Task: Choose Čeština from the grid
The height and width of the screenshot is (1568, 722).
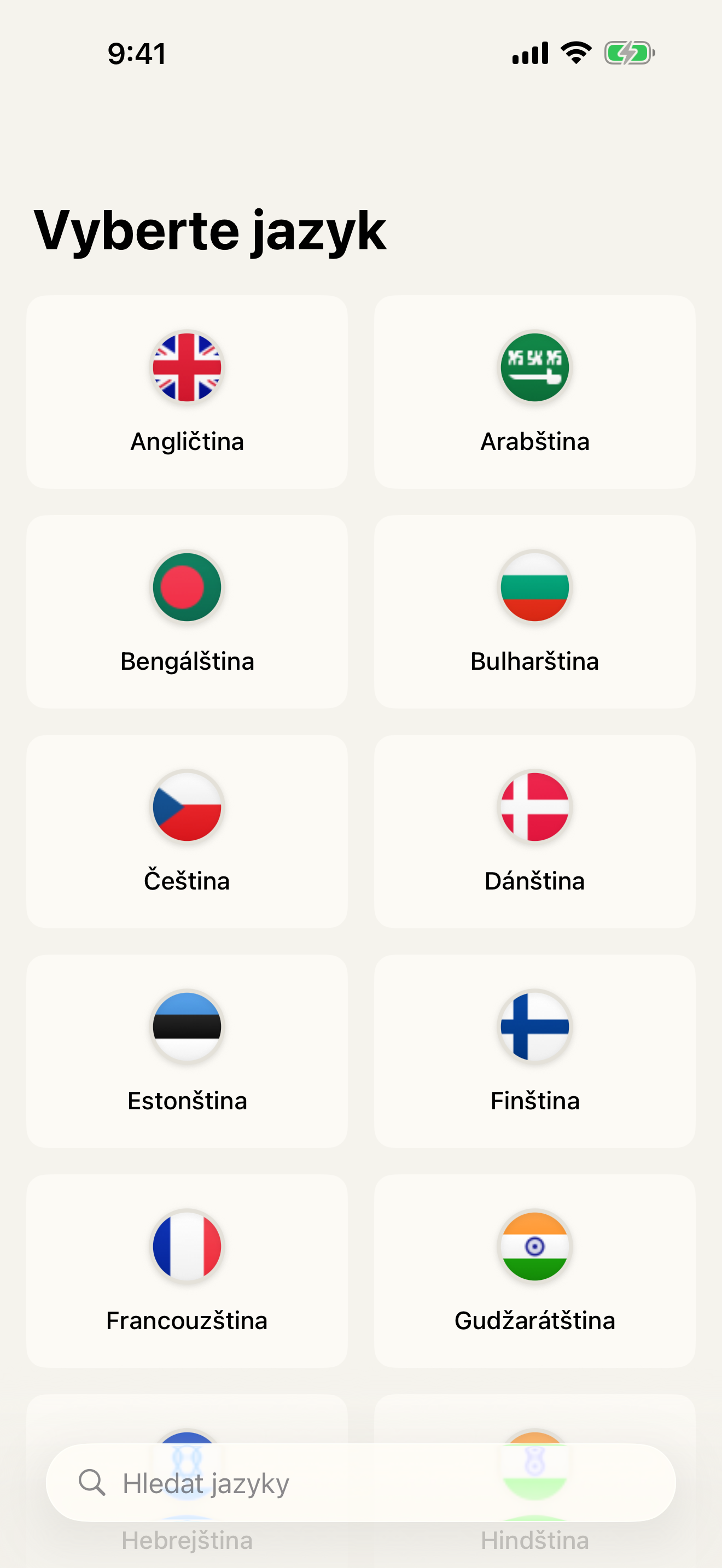Action: tap(187, 832)
